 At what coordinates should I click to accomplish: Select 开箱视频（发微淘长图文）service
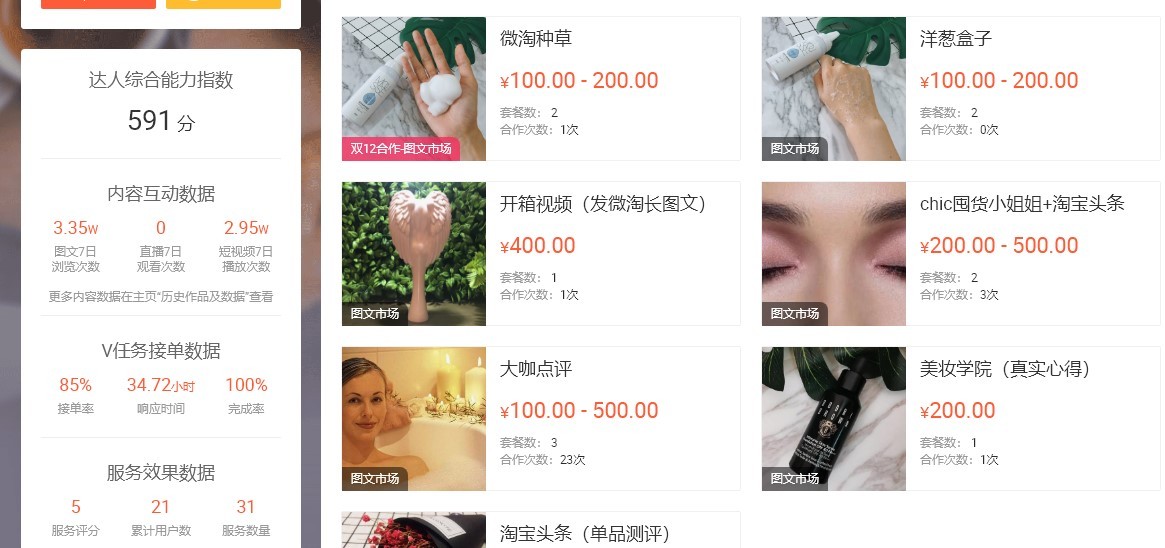click(603, 204)
